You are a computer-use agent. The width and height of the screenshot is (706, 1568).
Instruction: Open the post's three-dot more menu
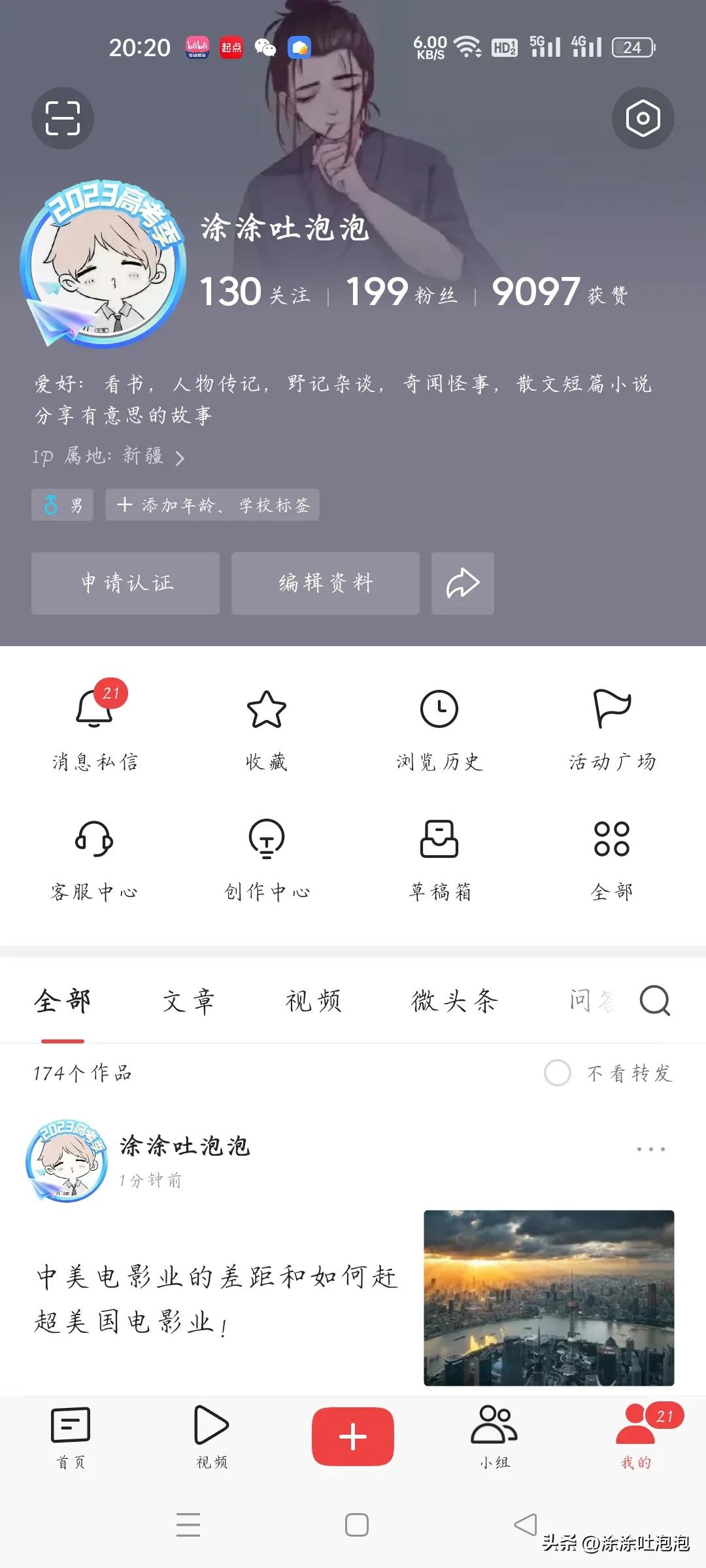point(651,1147)
